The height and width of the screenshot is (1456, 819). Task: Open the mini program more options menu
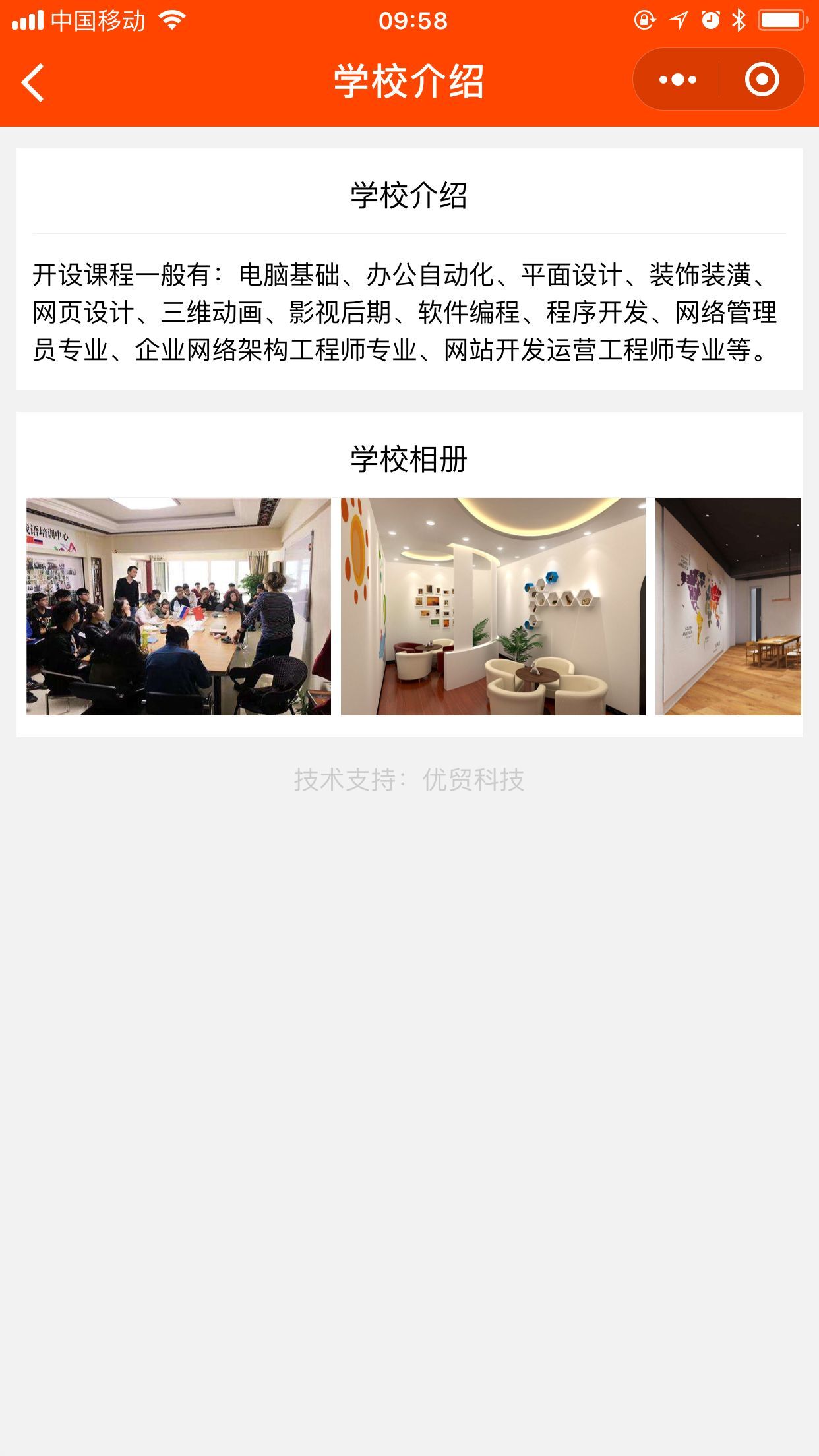coord(677,80)
